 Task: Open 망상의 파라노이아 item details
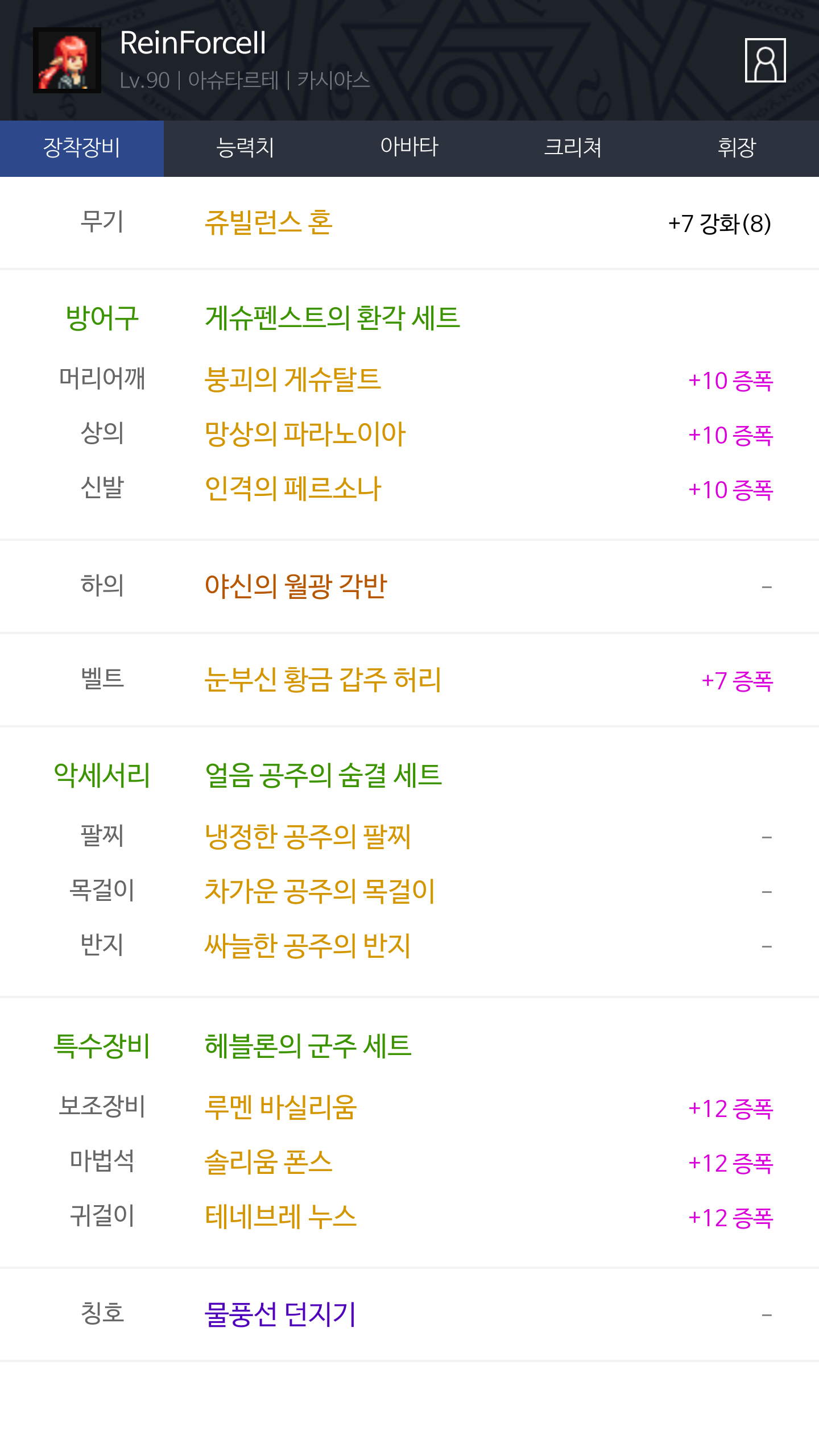pyautogui.click(x=305, y=434)
